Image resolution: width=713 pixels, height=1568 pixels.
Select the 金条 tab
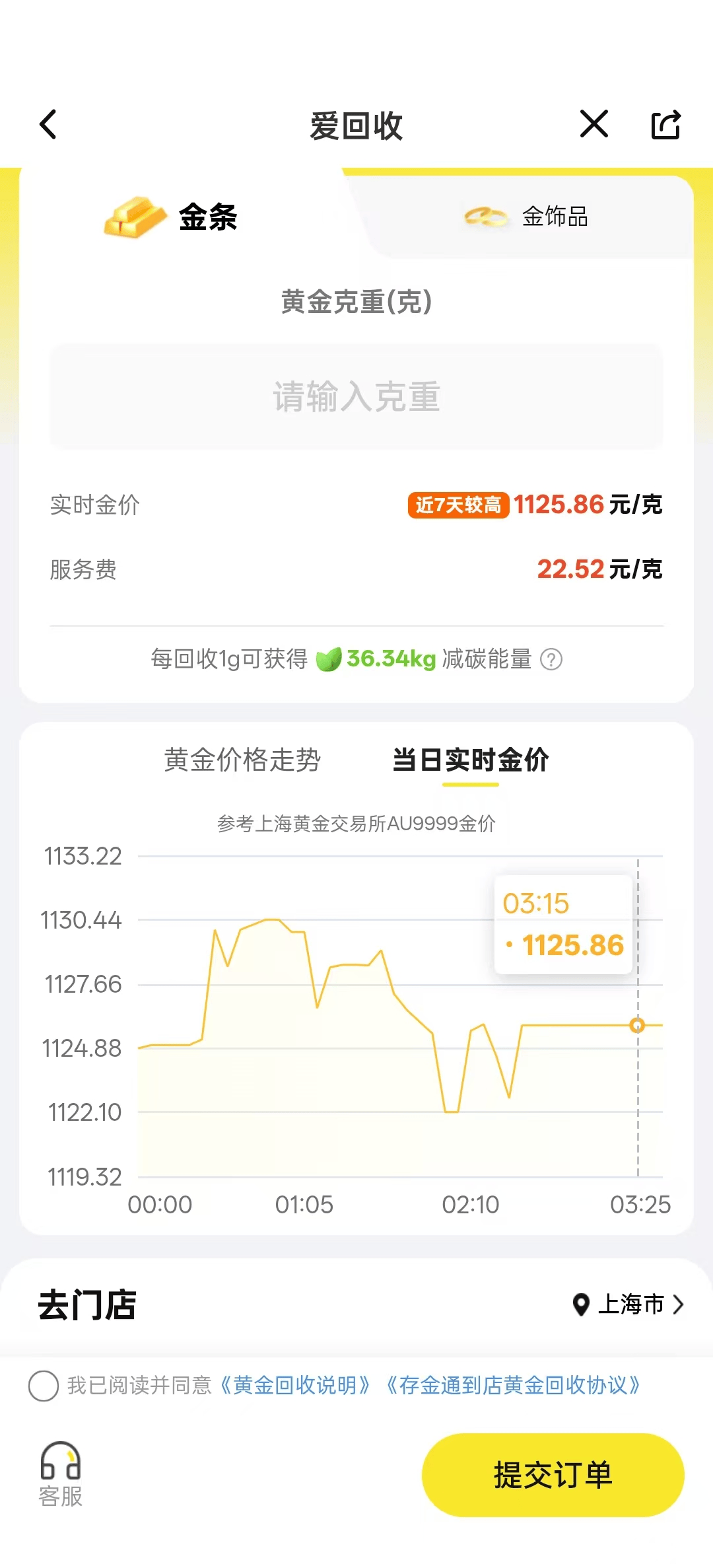[x=172, y=217]
